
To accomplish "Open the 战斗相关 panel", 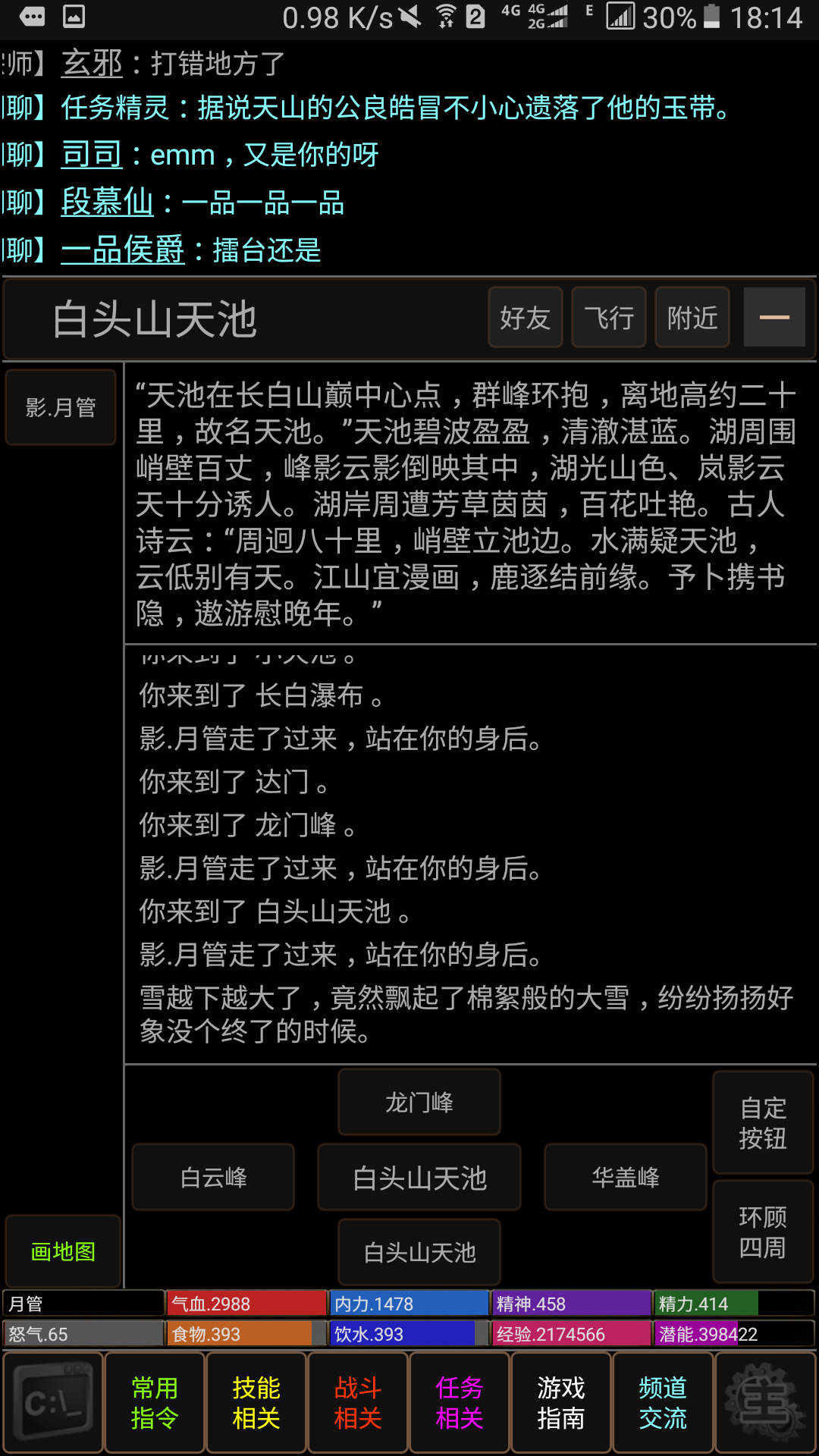I will click(x=357, y=1401).
